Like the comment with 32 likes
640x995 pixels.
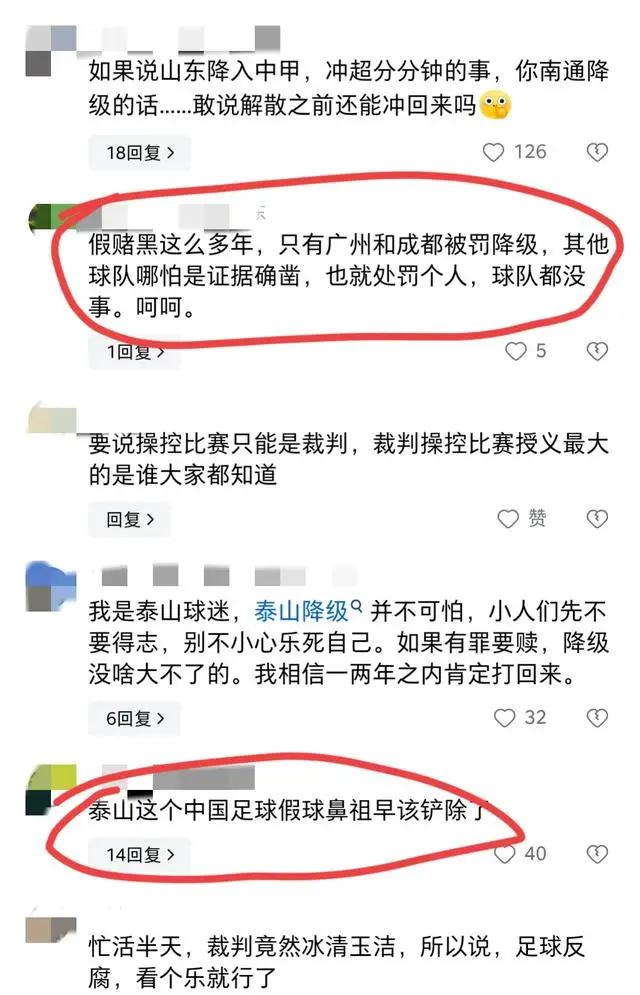505,718
